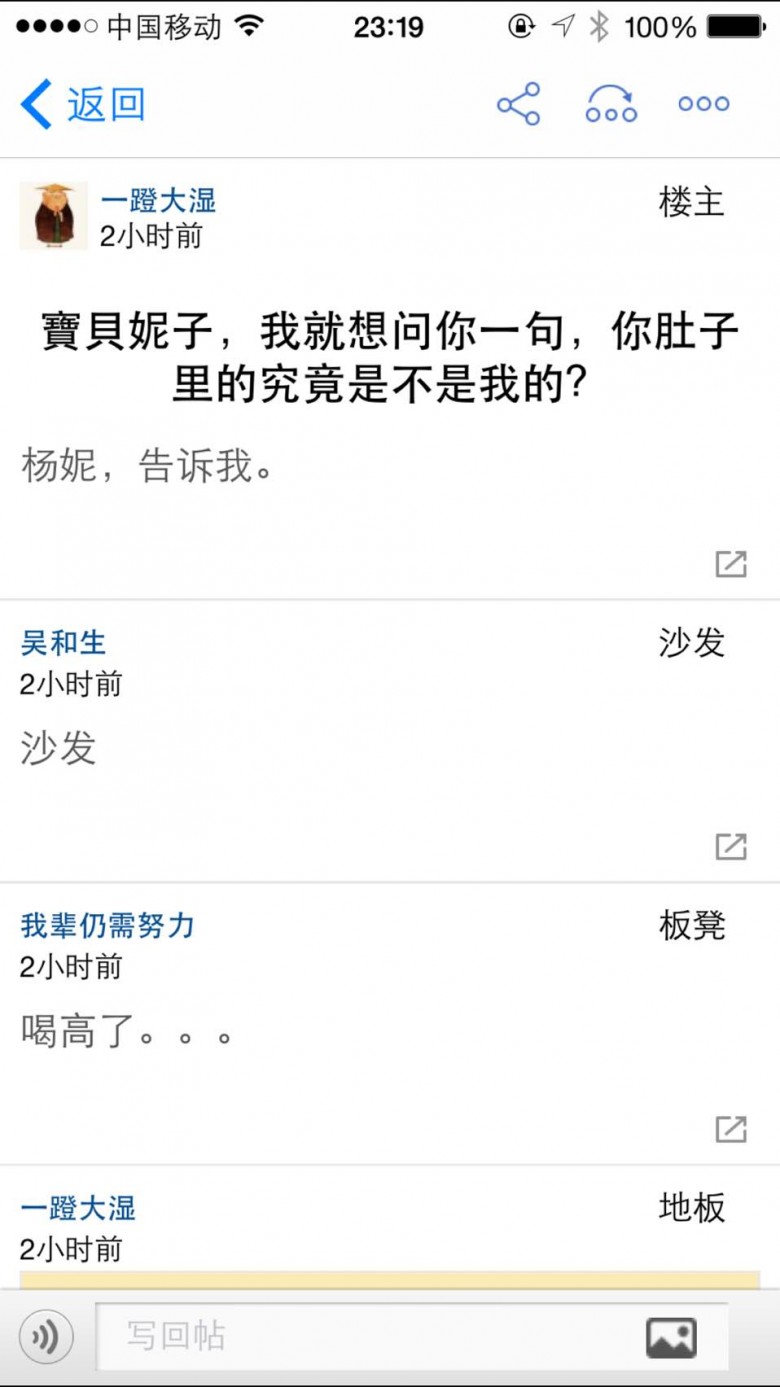Open the page jump icon
This screenshot has width=780, height=1387.
point(611,104)
